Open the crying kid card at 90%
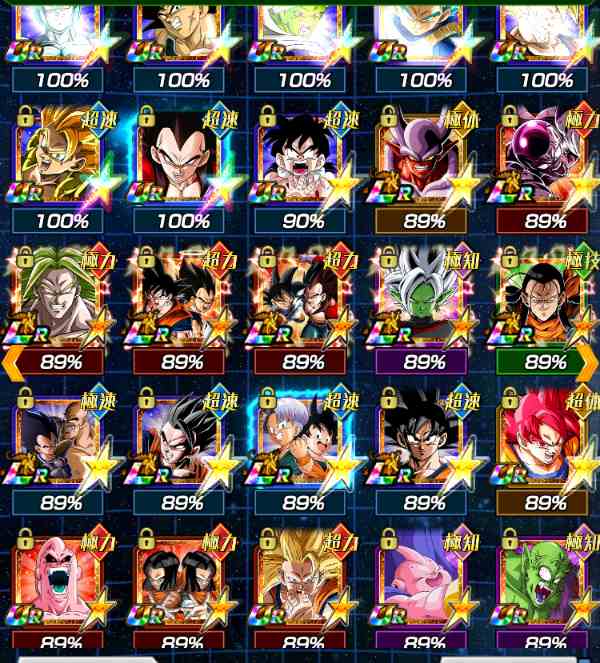This screenshot has height=663, width=600. point(303,160)
